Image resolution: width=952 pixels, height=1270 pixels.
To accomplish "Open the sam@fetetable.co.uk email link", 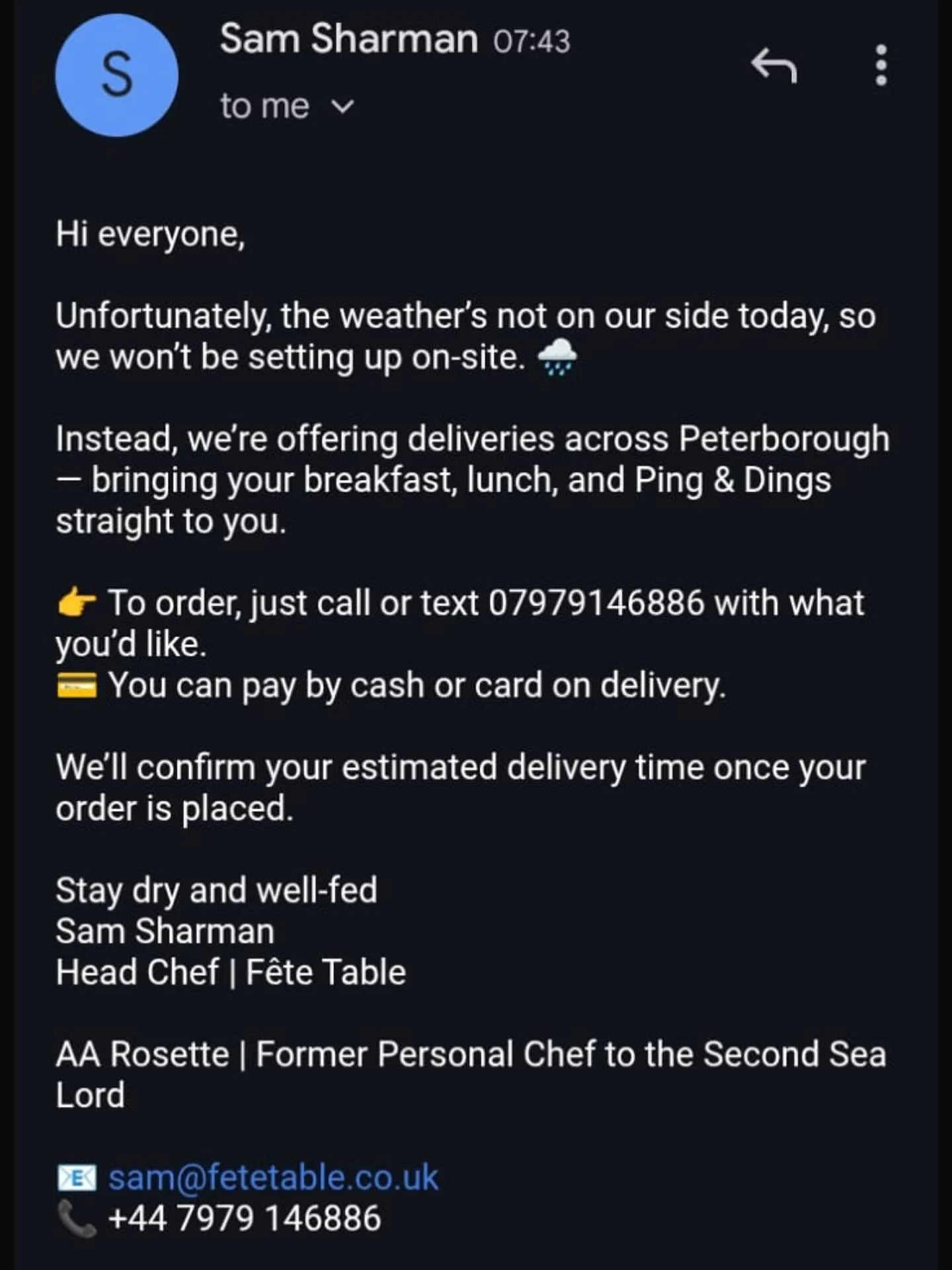I will (x=273, y=1178).
